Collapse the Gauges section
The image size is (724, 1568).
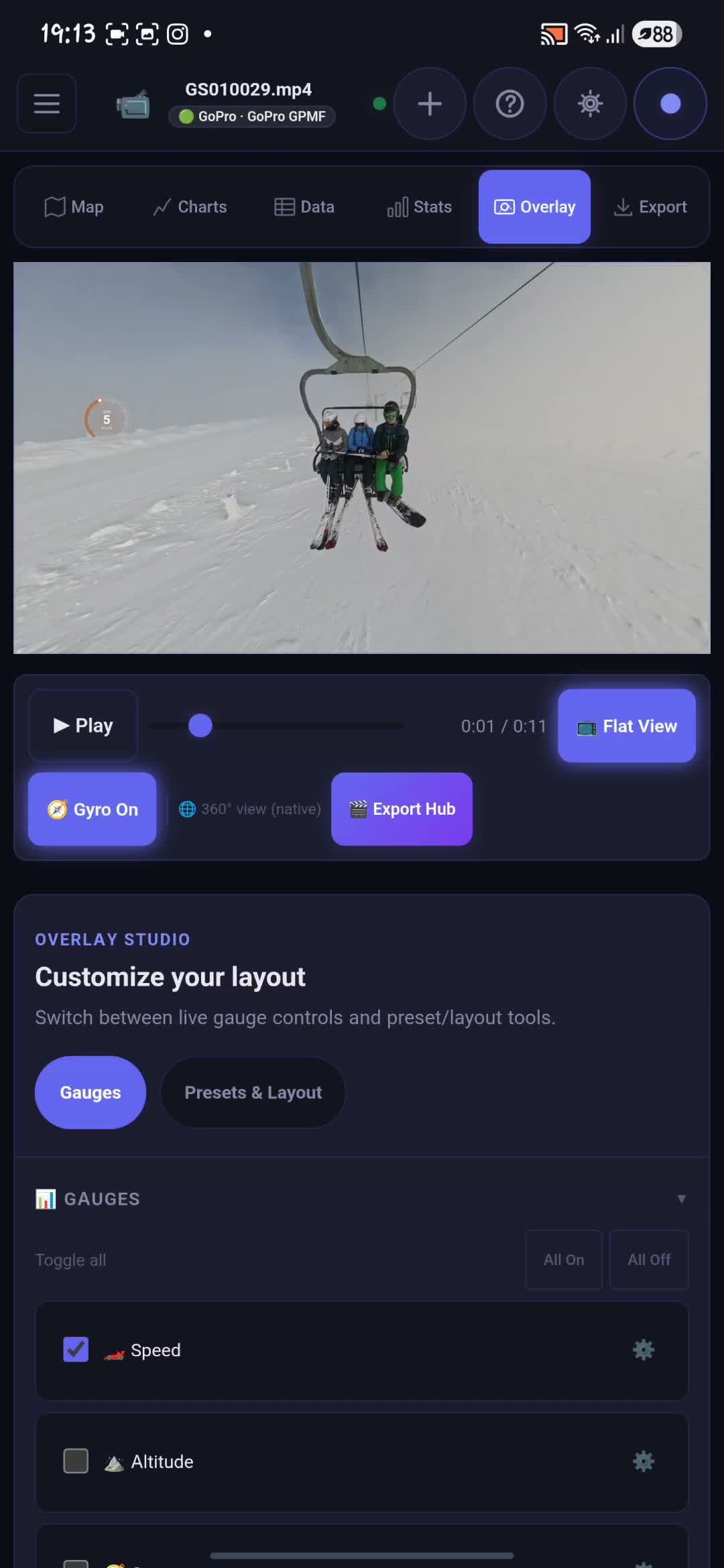[x=681, y=1199]
